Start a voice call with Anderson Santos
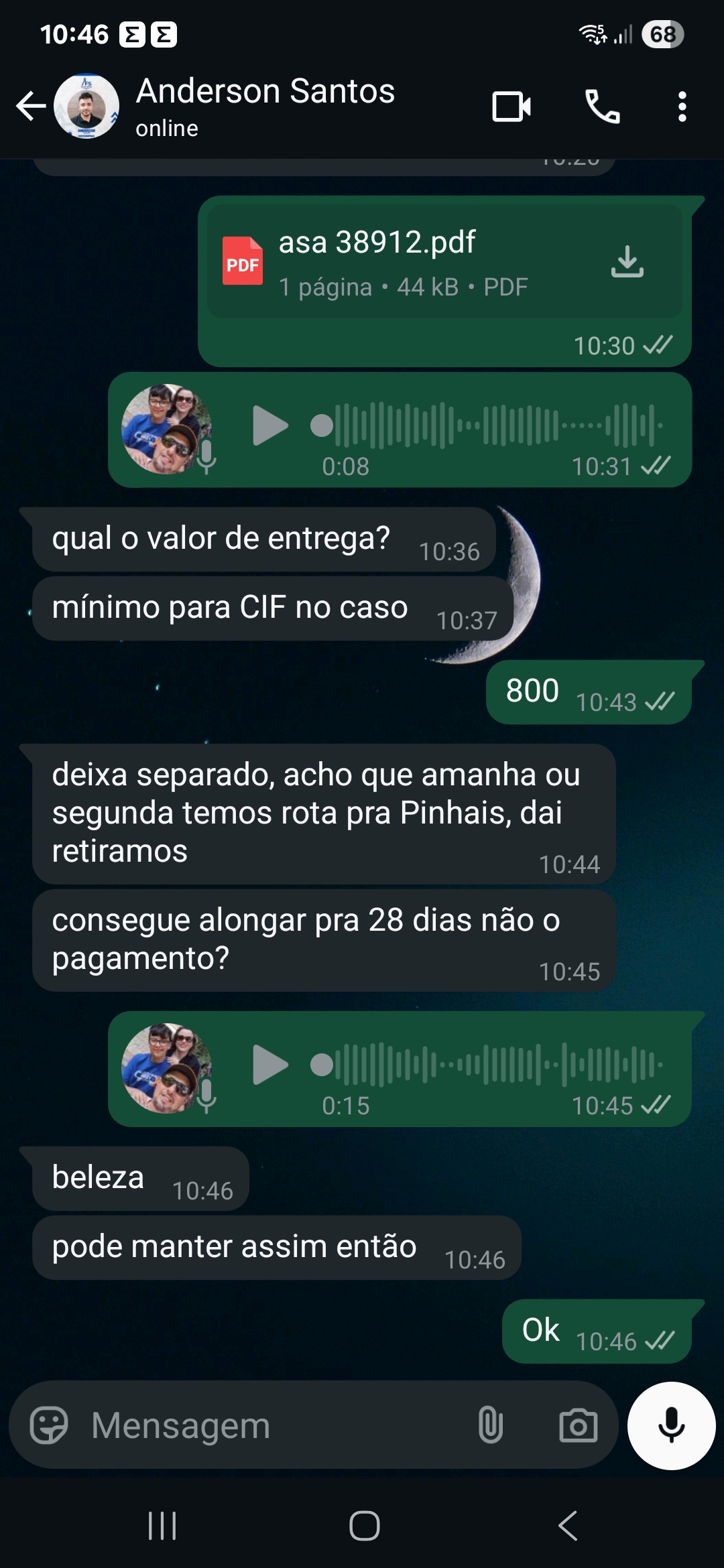Image resolution: width=724 pixels, height=1568 pixels. [x=602, y=106]
